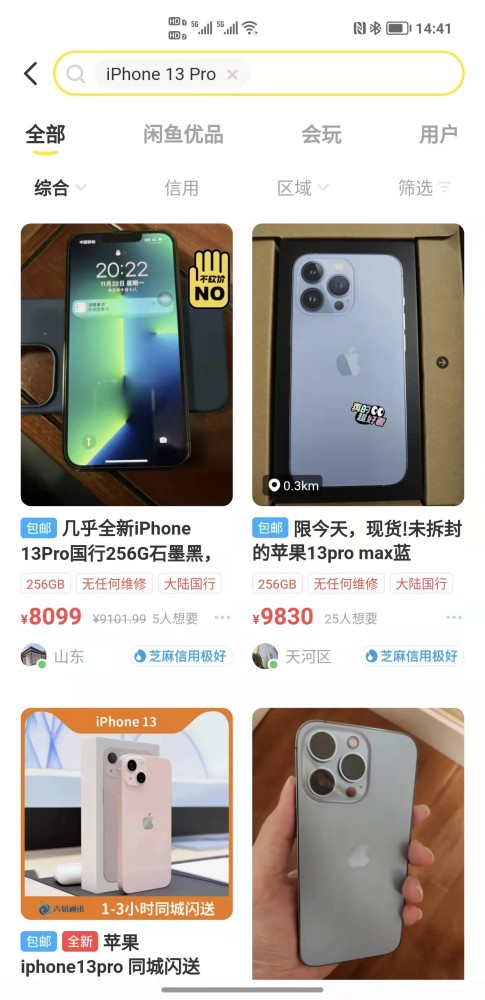Image resolution: width=485 pixels, height=1000 pixels.
Task: Switch to the 闲鱼优品 tab
Action: [183, 135]
